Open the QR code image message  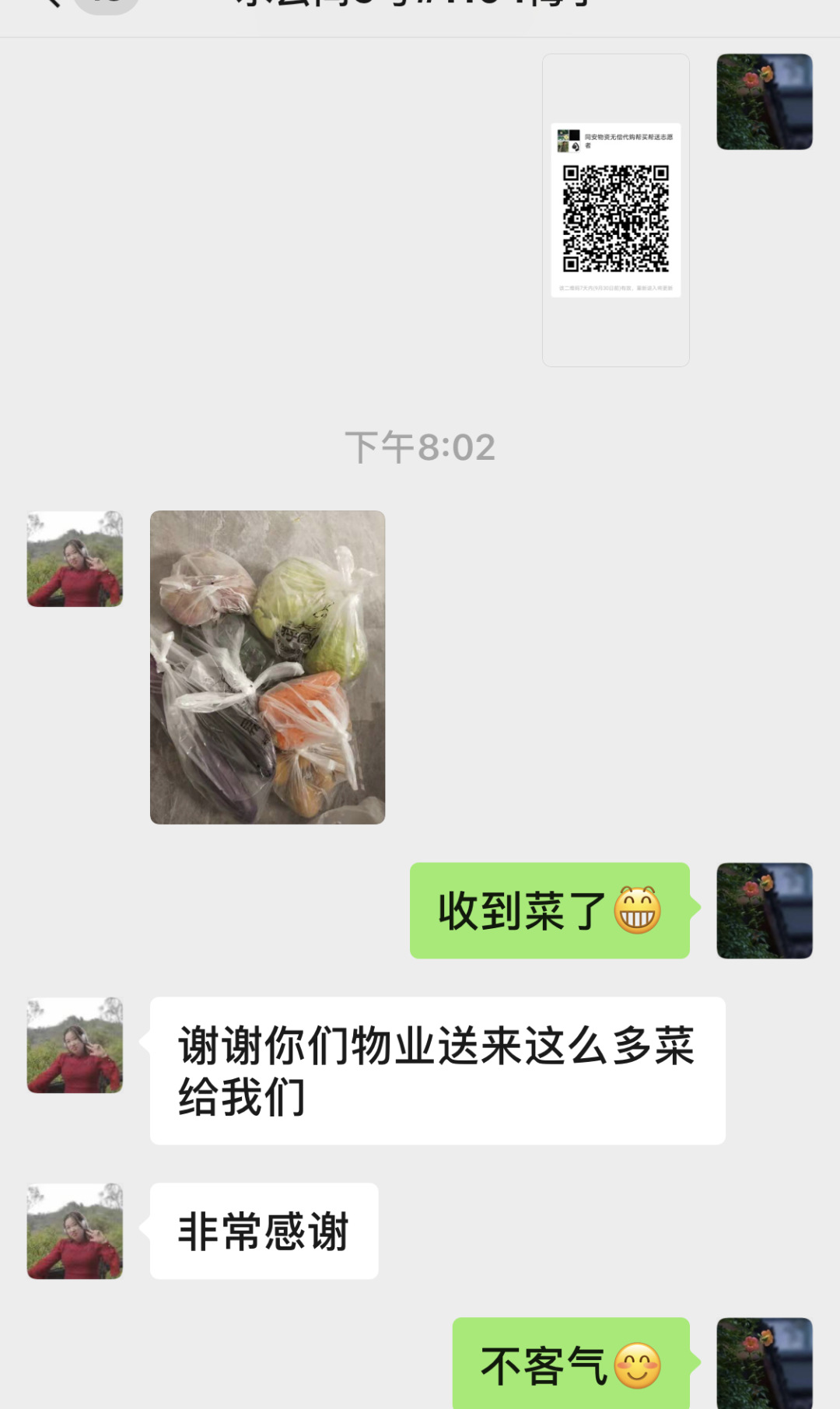(615, 210)
